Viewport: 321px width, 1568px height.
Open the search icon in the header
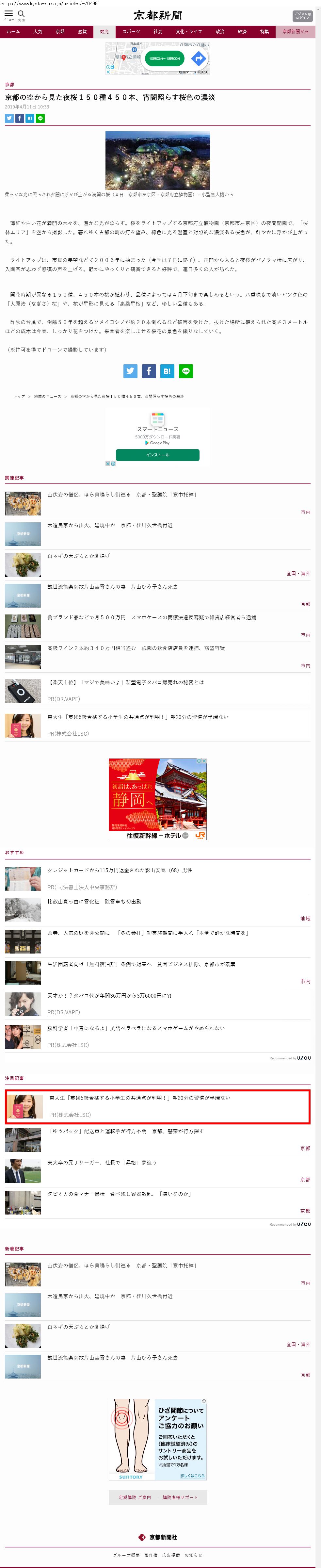tap(21, 14)
